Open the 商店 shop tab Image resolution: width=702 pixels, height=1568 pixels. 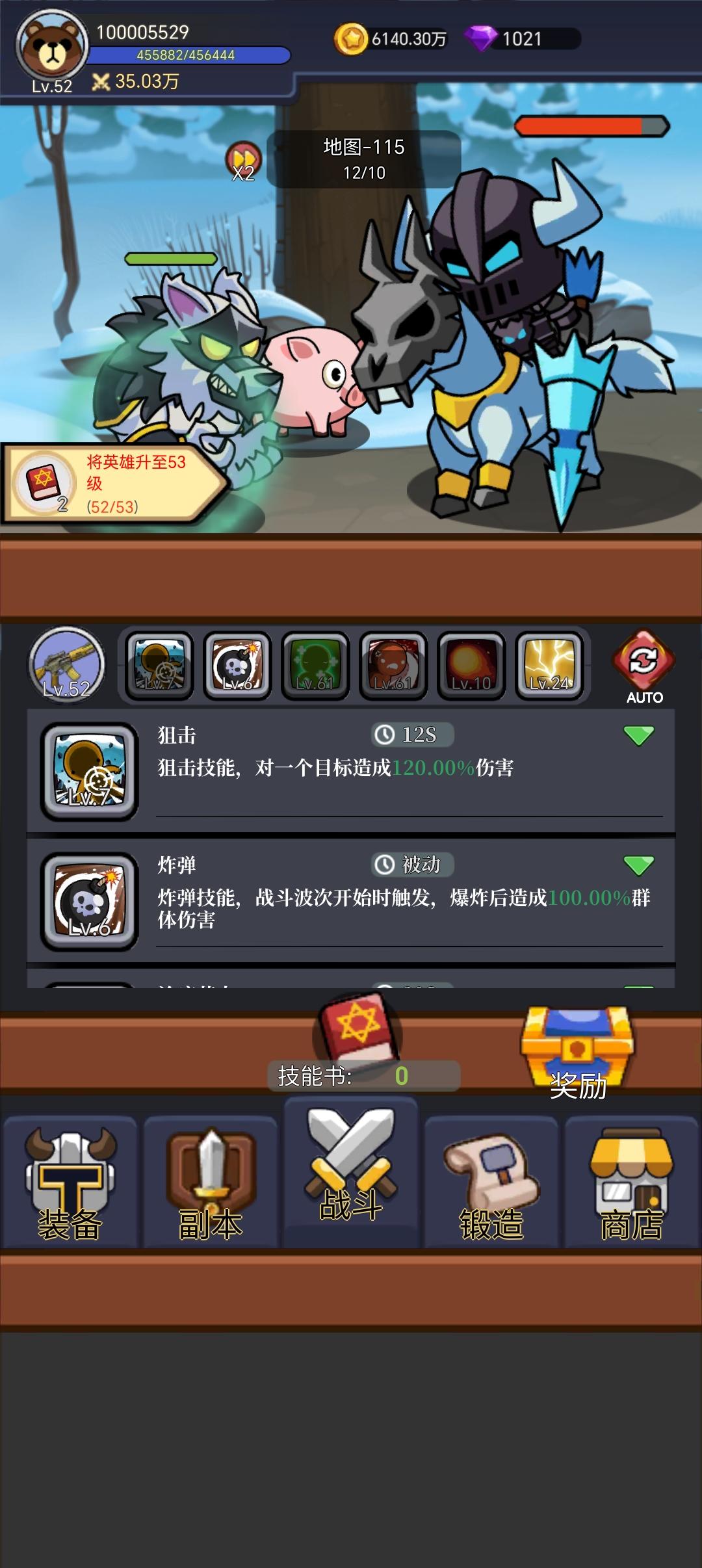[632, 1177]
